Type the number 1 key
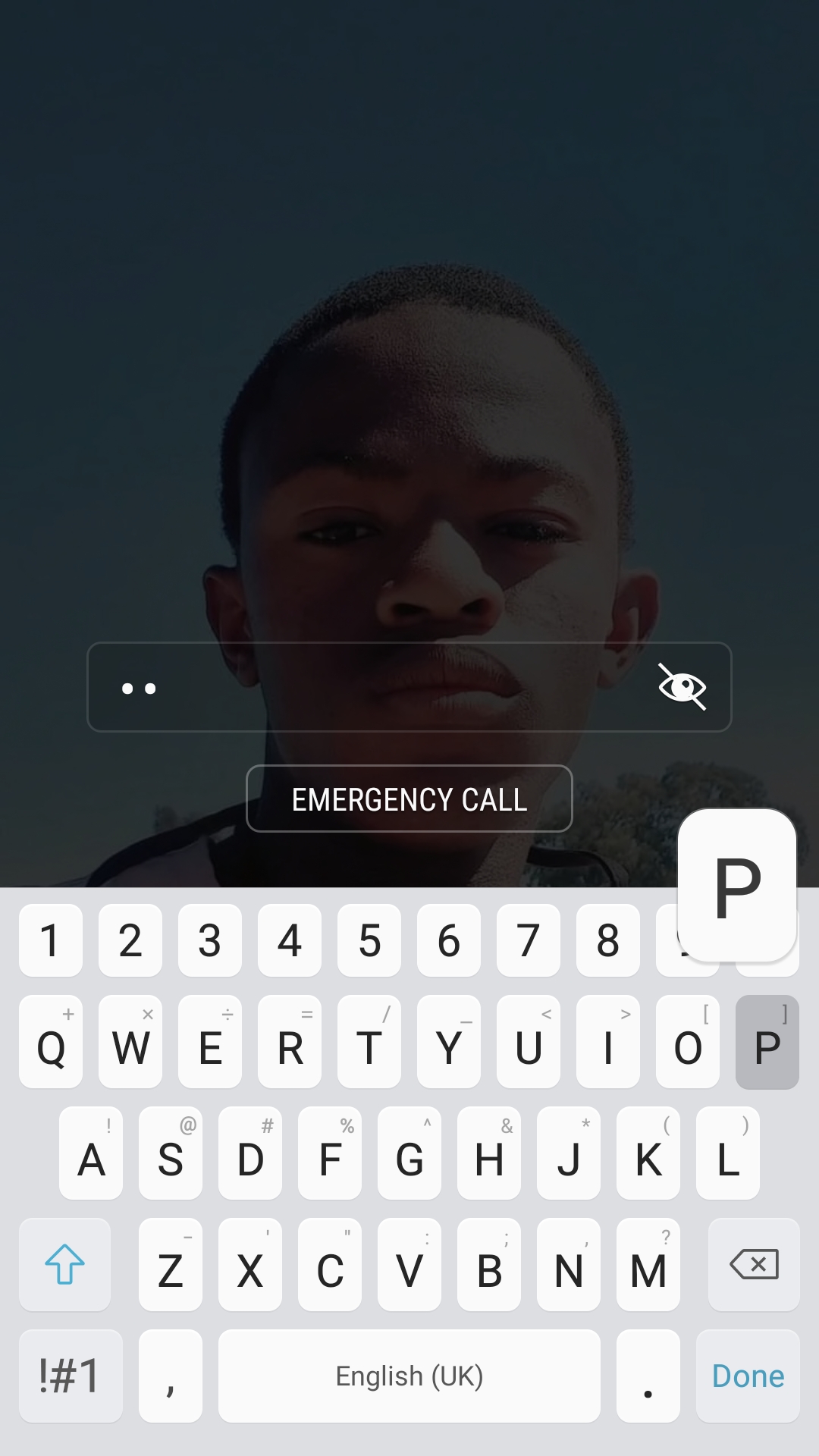The width and height of the screenshot is (819, 1456). pyautogui.click(x=50, y=940)
